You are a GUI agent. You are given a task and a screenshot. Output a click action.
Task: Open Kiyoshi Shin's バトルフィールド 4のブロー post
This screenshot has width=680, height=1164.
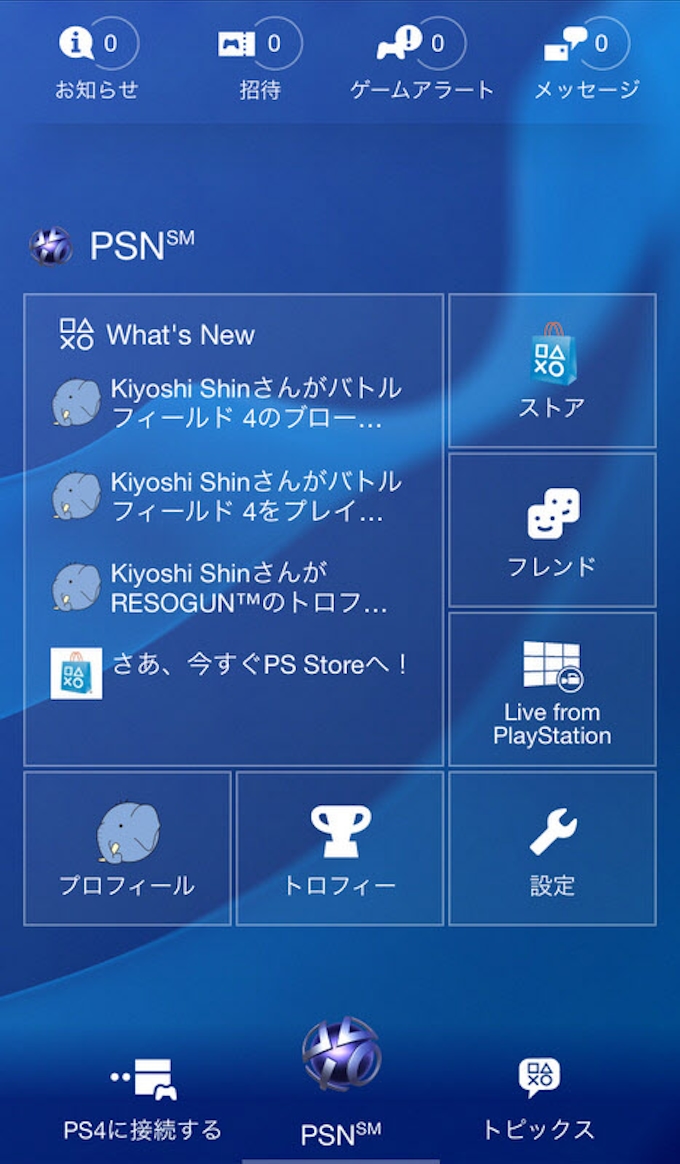[x=232, y=404]
